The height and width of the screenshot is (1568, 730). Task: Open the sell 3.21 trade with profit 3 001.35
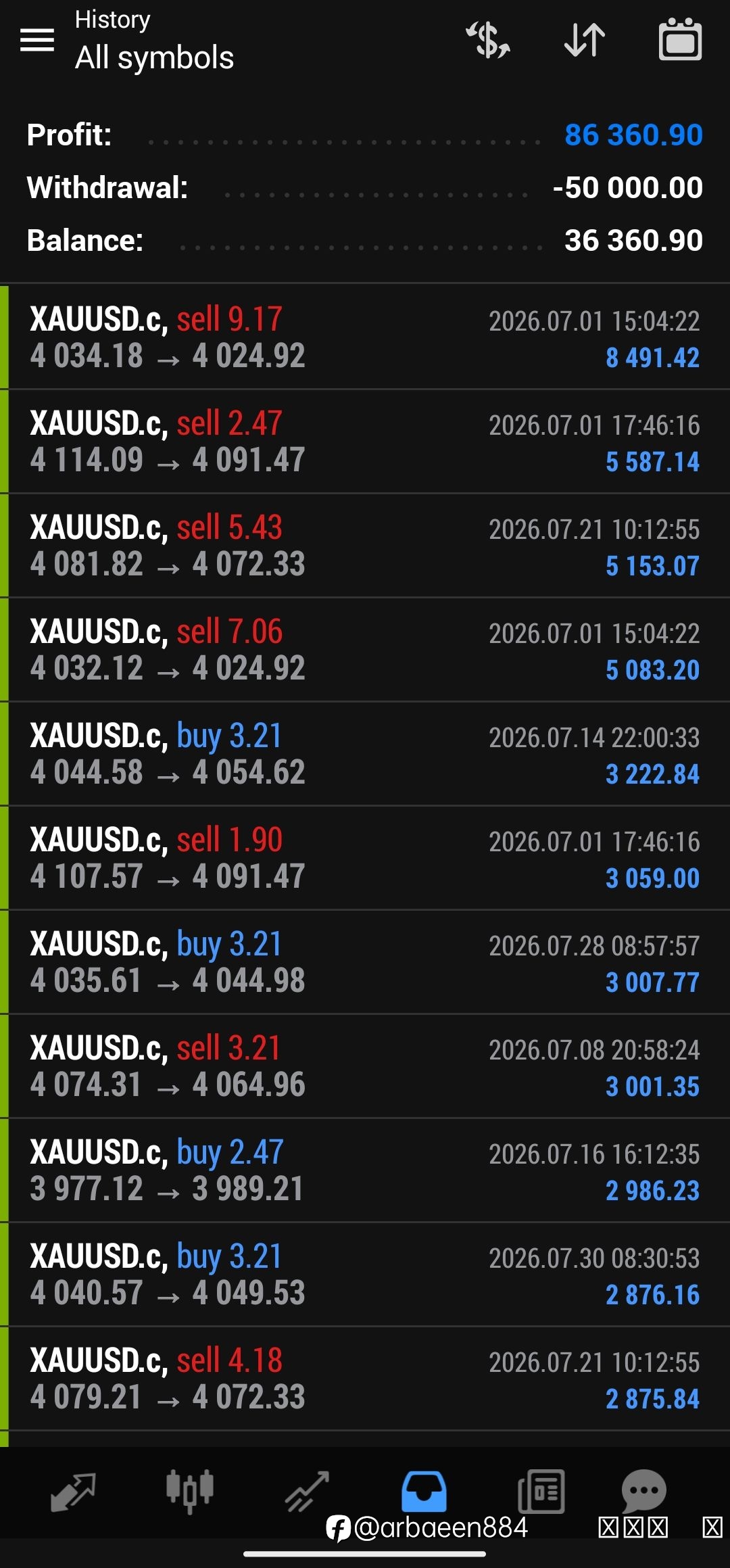365,1066
